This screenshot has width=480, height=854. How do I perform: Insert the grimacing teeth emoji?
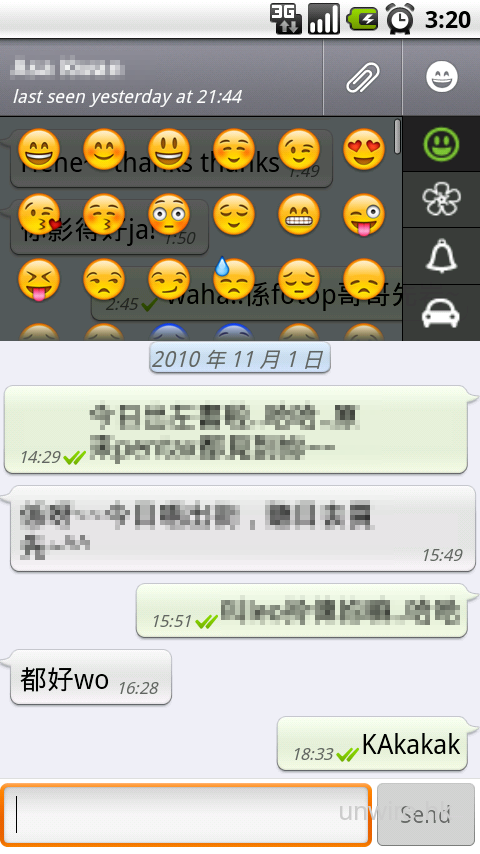coord(299,215)
